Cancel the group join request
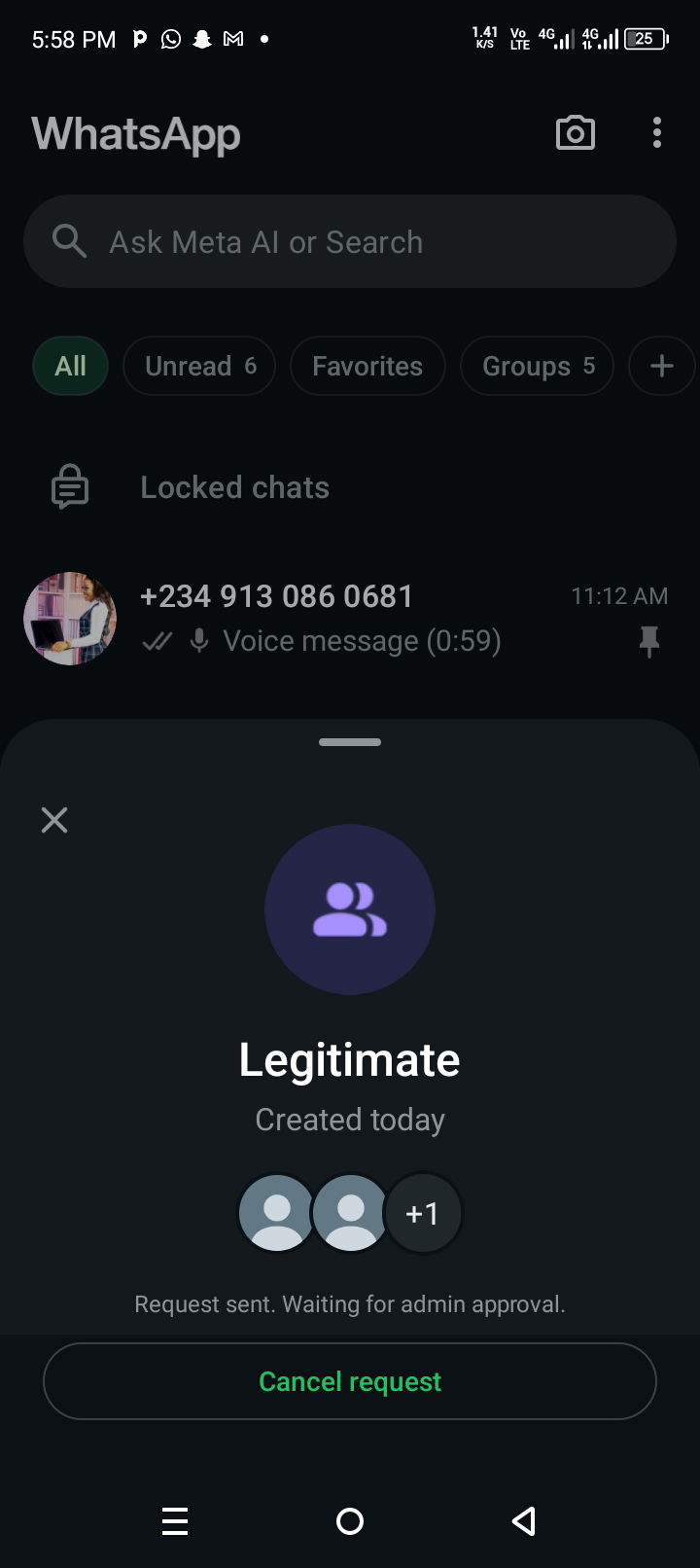This screenshot has width=700, height=1568. click(x=350, y=1381)
